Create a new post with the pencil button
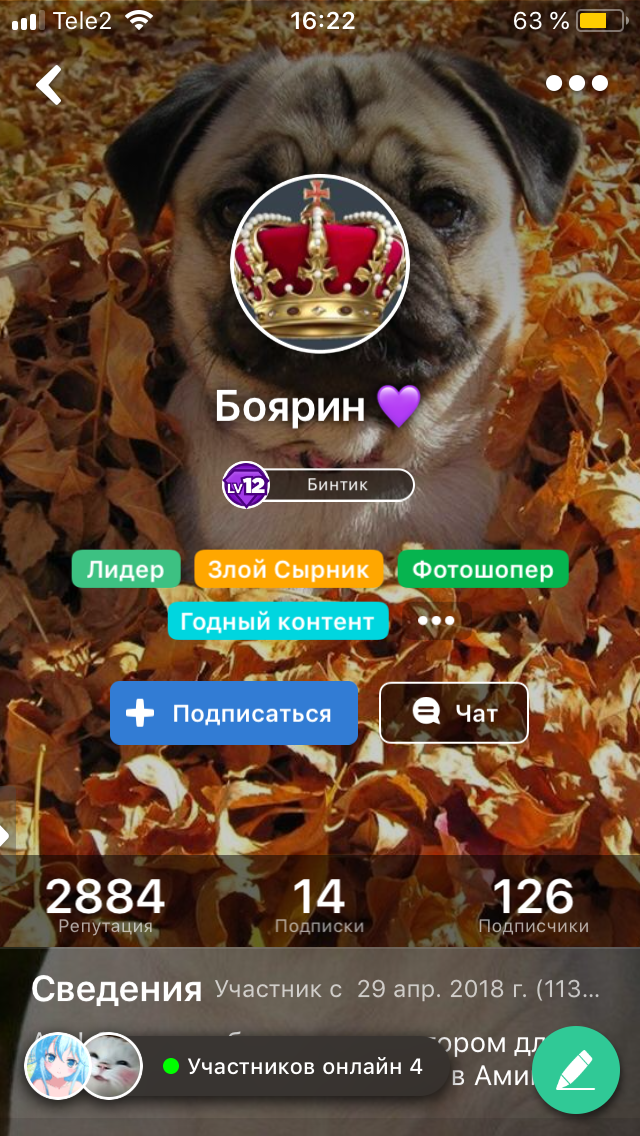The width and height of the screenshot is (640, 1136). pyautogui.click(x=576, y=1070)
